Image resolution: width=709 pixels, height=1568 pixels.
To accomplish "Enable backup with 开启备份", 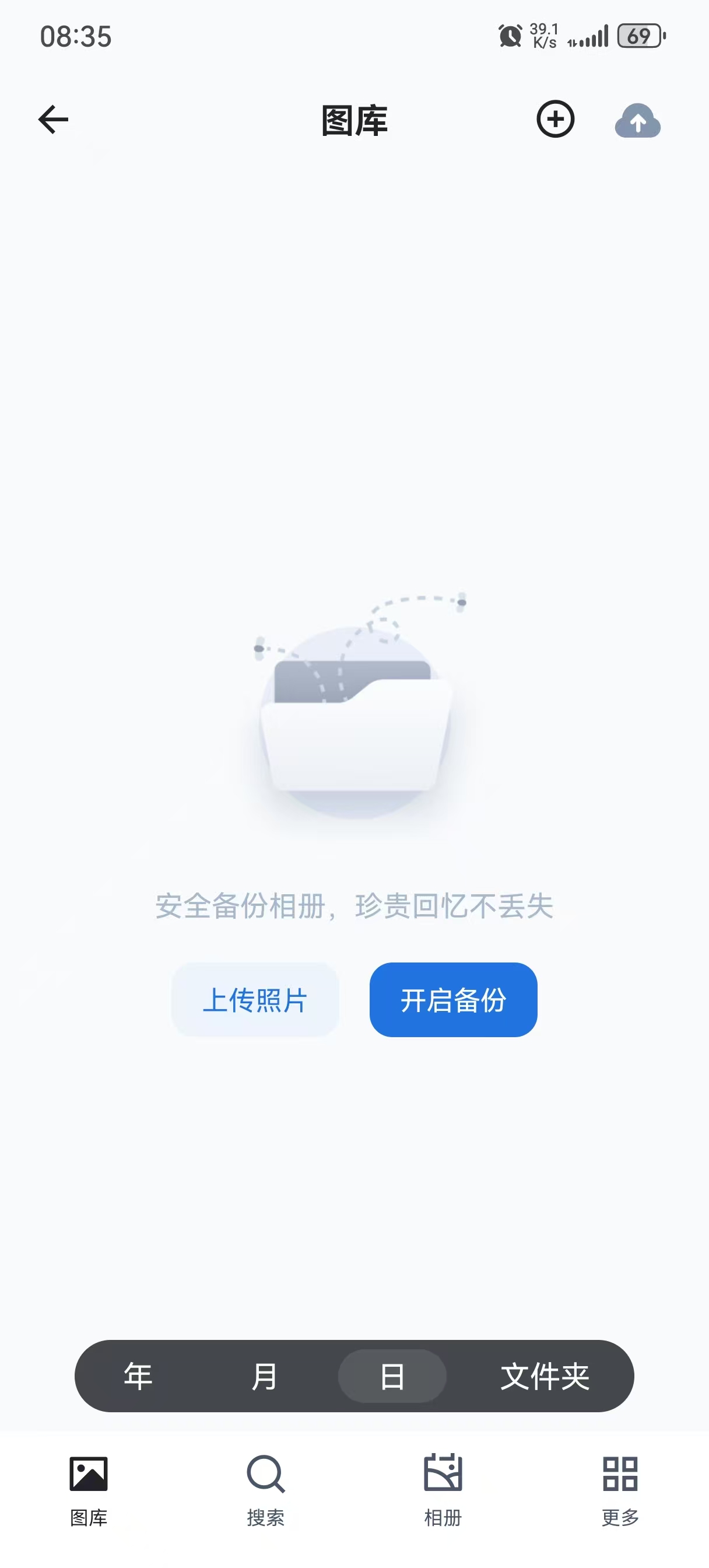I will [x=454, y=999].
